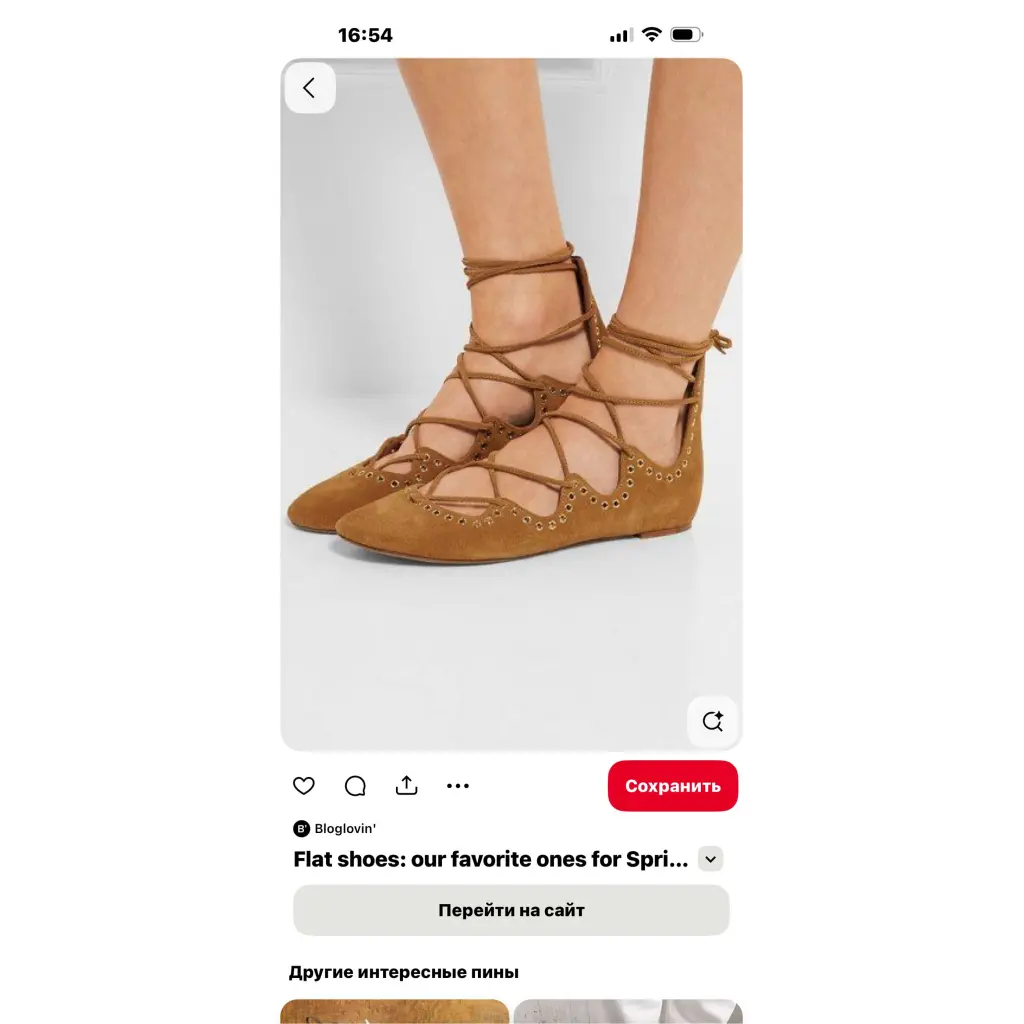Like this pin with the heart icon

pyautogui.click(x=304, y=786)
